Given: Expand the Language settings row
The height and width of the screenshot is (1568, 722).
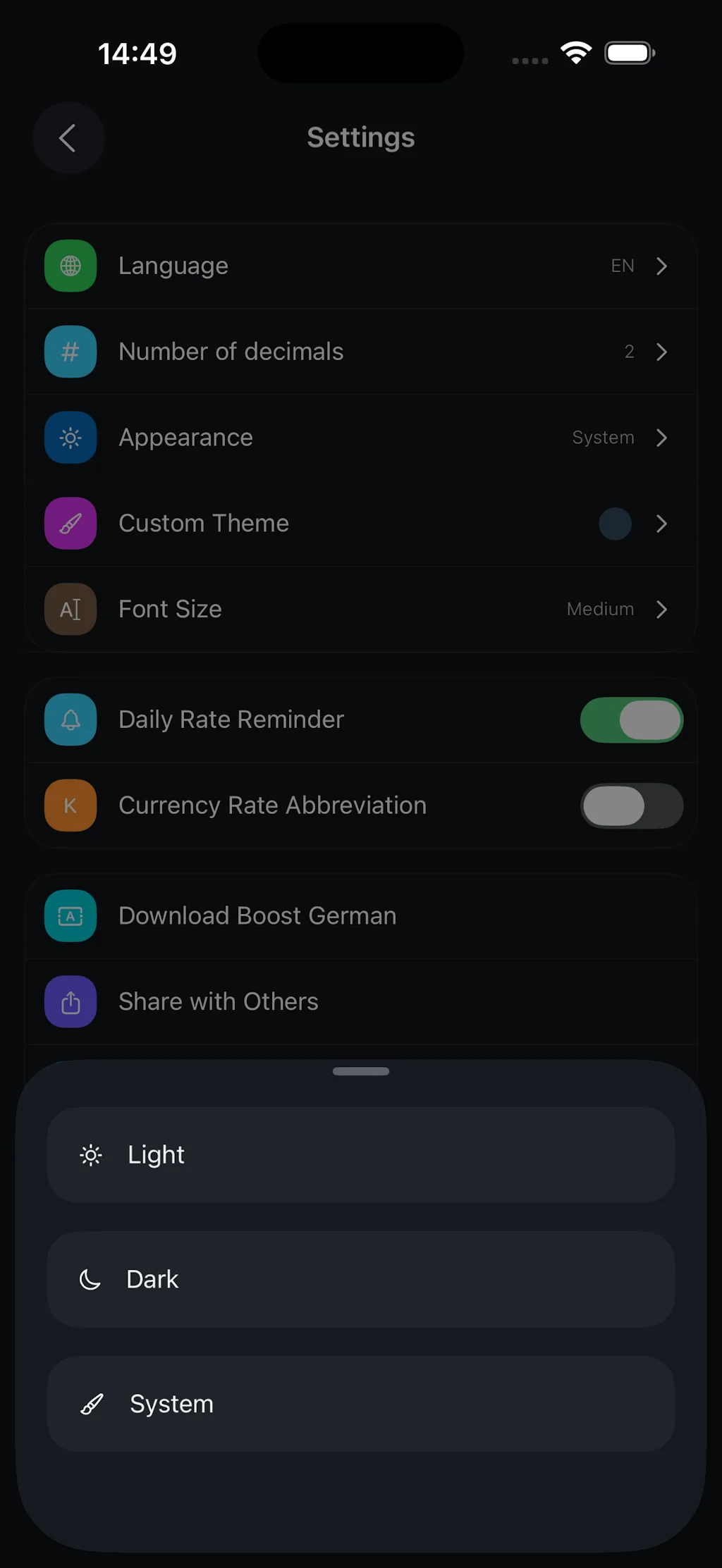Looking at the screenshot, I should coord(661,266).
